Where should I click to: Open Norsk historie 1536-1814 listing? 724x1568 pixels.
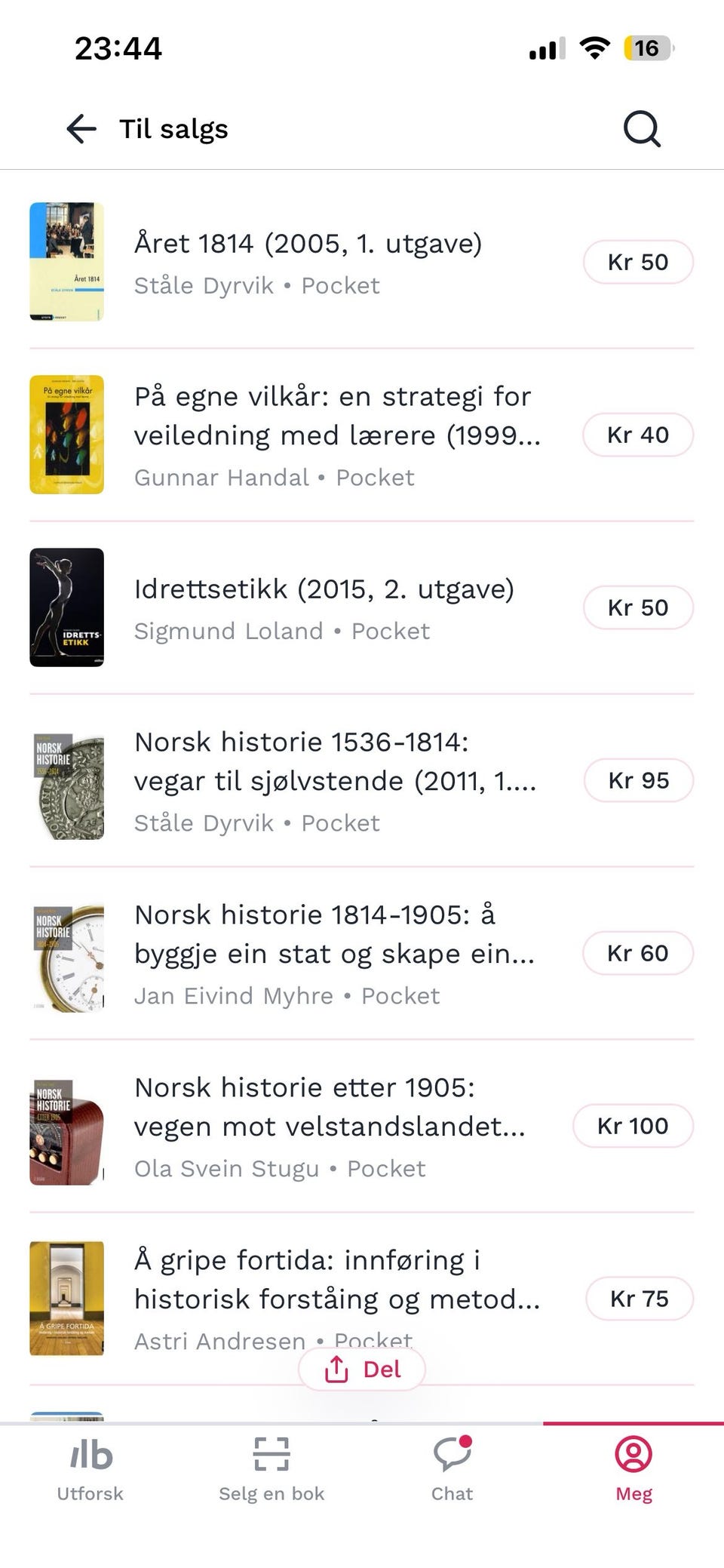tap(335, 780)
